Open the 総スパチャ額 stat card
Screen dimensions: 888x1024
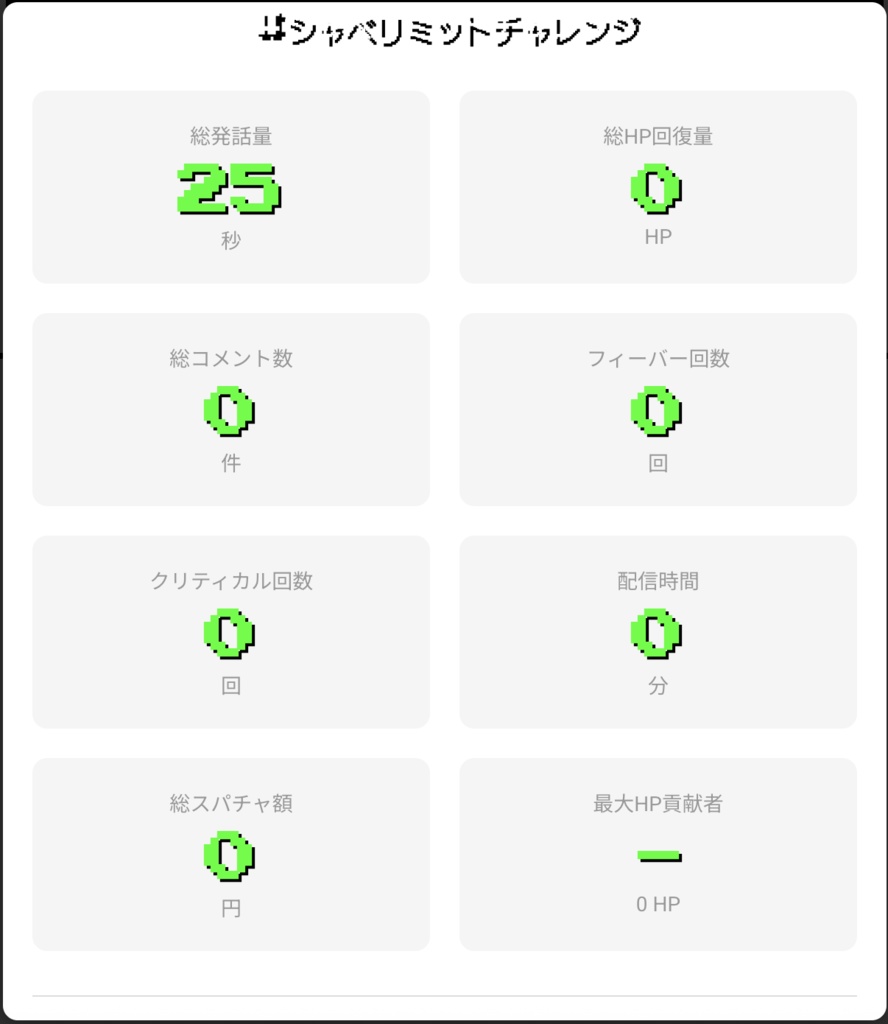click(x=230, y=852)
